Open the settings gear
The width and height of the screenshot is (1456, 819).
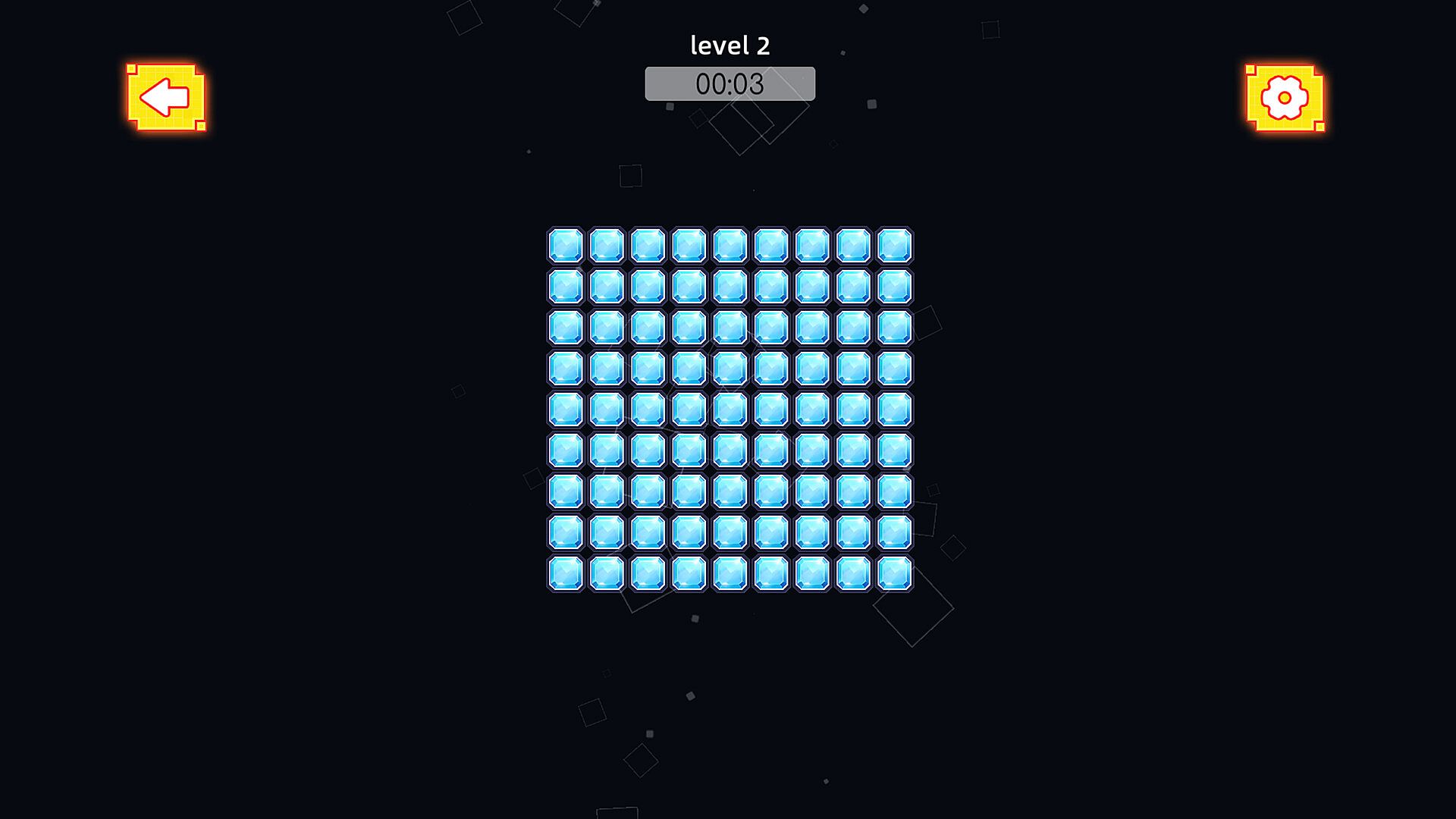click(1285, 98)
